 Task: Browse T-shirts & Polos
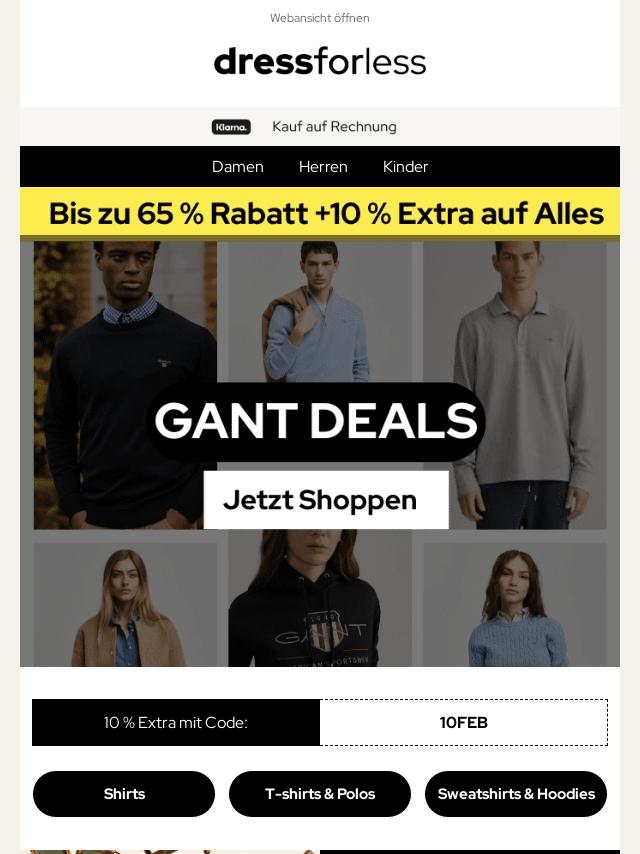[x=320, y=794]
